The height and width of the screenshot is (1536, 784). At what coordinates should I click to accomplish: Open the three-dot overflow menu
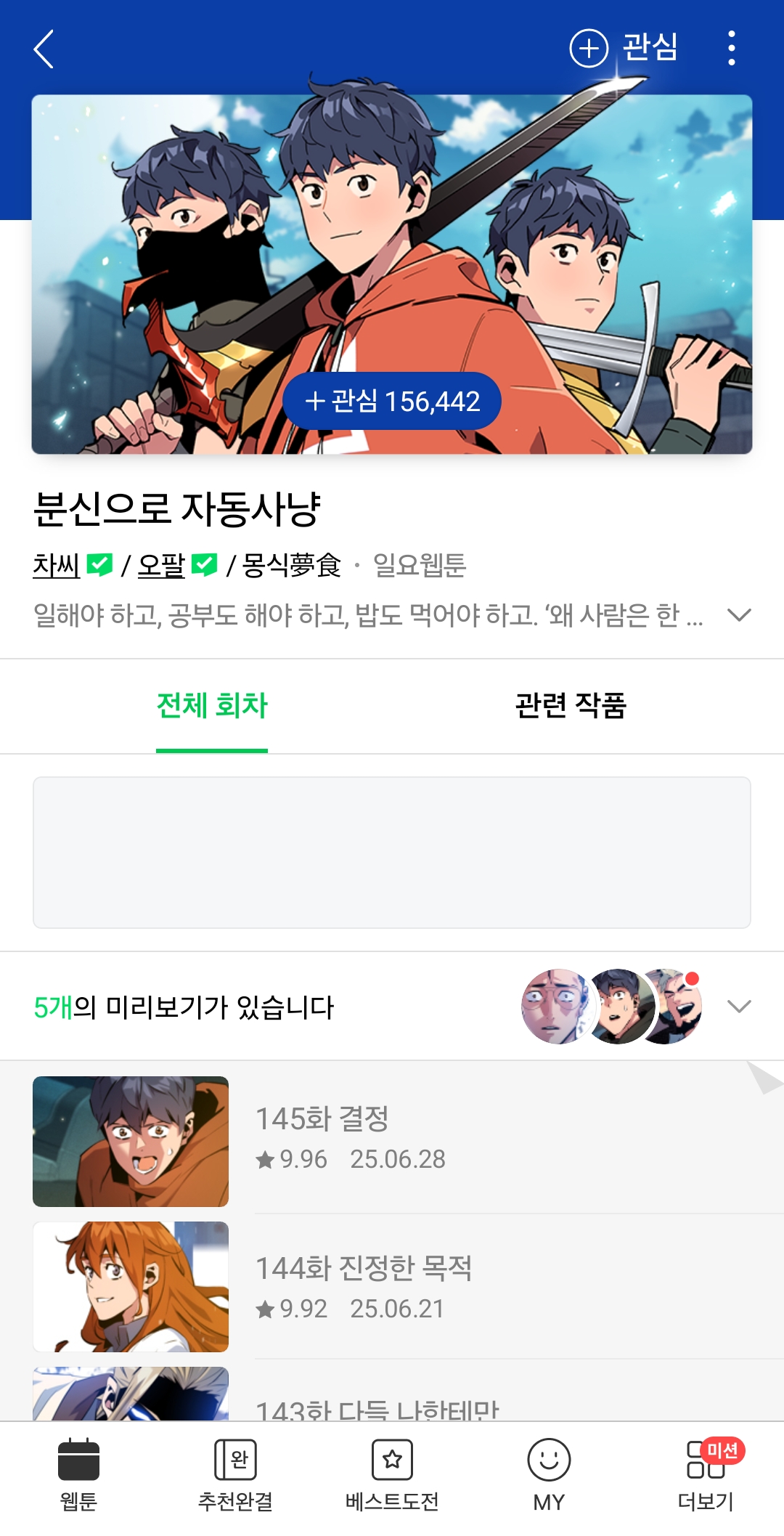click(731, 48)
